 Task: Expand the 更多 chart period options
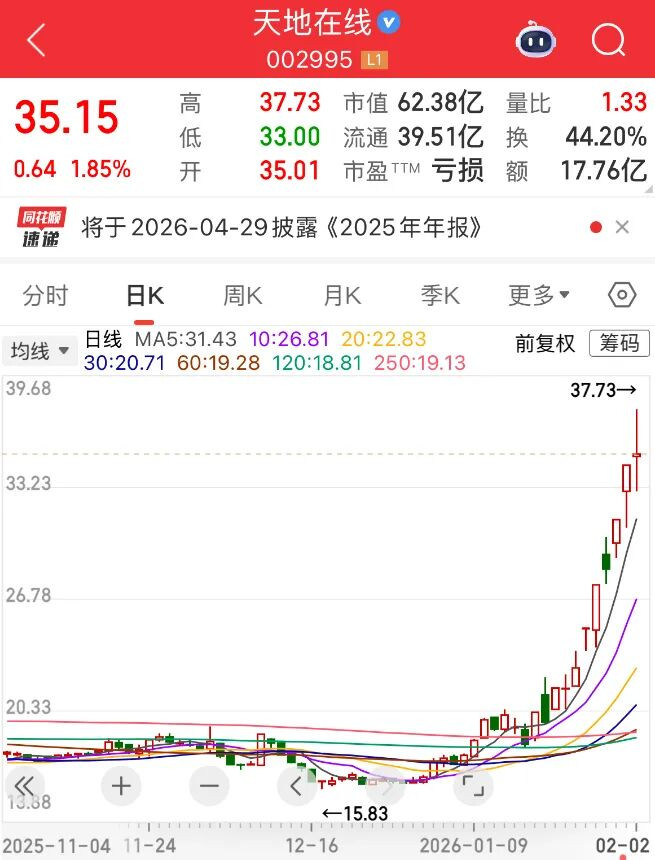539,295
